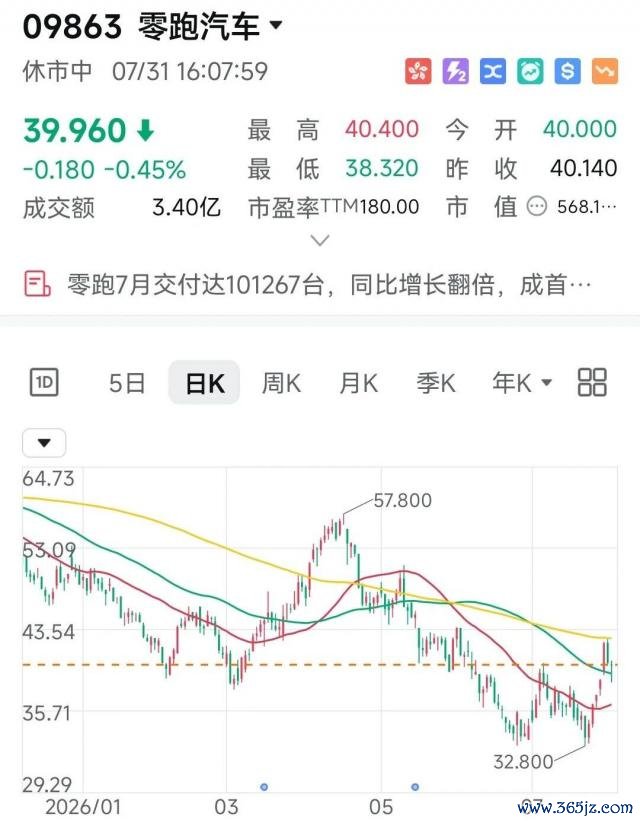640x823 pixels.
Task: Open the 年K dropdown
Action: (522, 383)
